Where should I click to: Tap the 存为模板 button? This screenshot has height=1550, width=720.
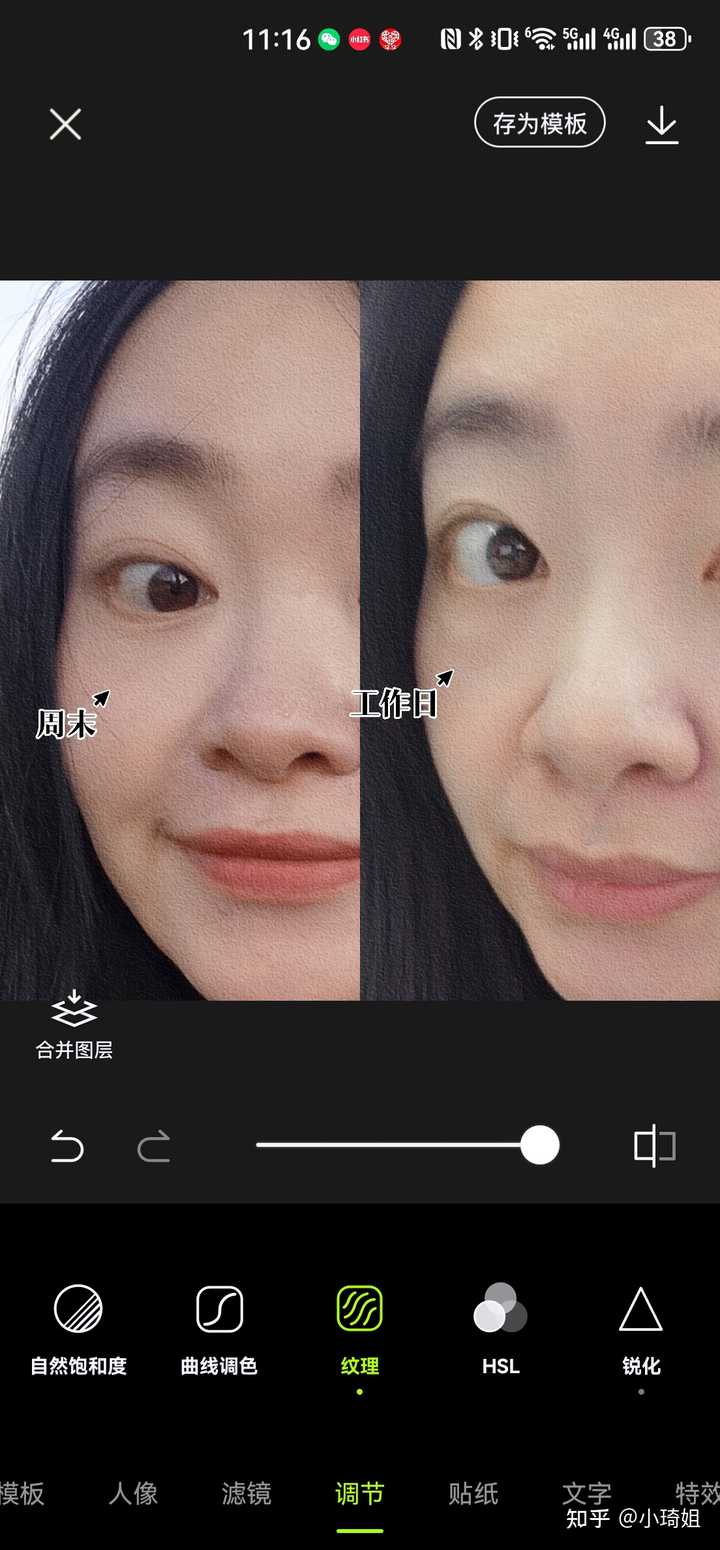(x=539, y=123)
